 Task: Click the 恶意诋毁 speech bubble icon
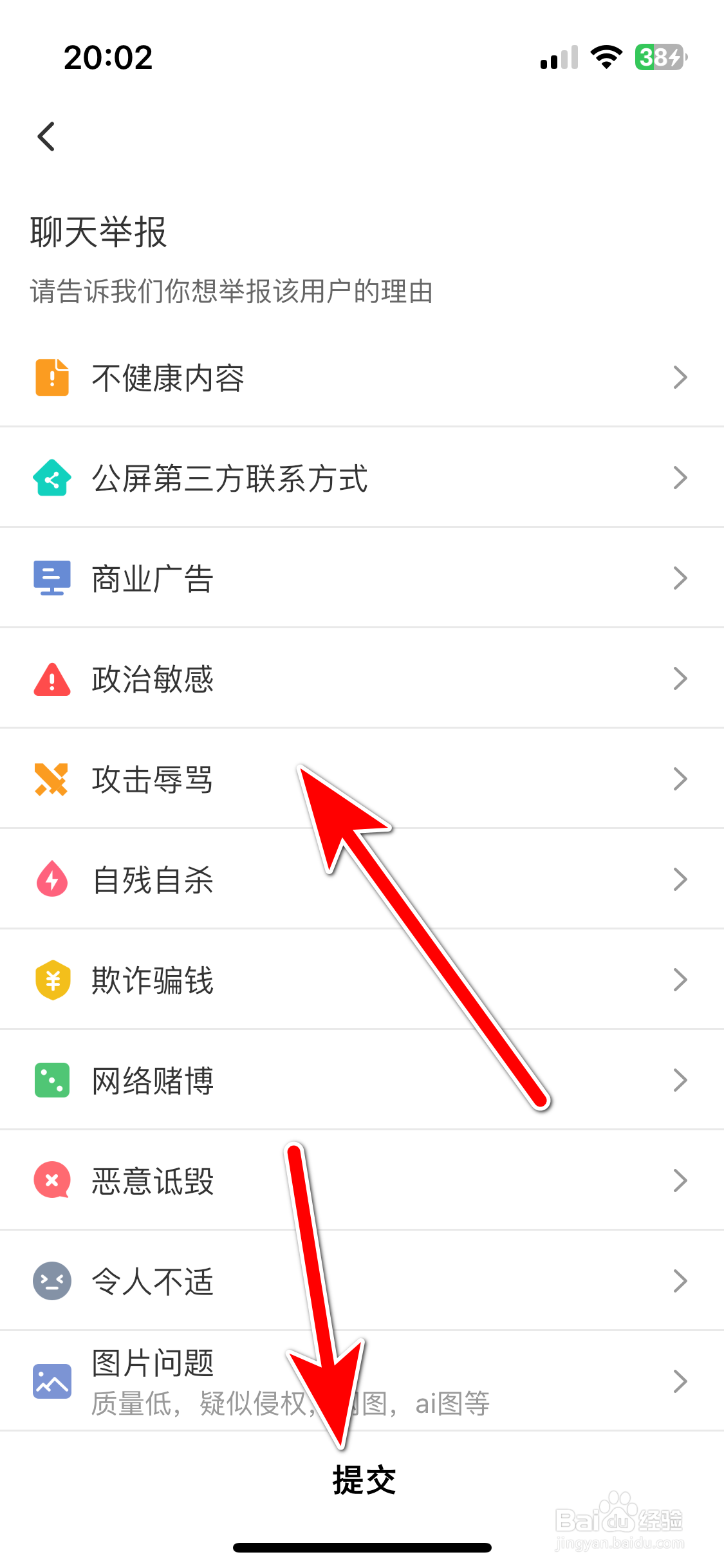pyautogui.click(x=51, y=1180)
